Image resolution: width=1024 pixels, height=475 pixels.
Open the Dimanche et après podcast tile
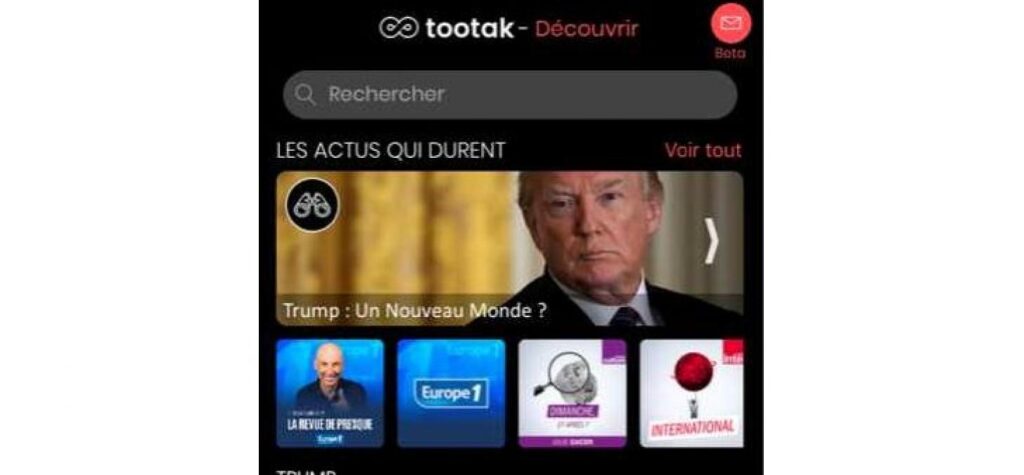(x=572, y=393)
